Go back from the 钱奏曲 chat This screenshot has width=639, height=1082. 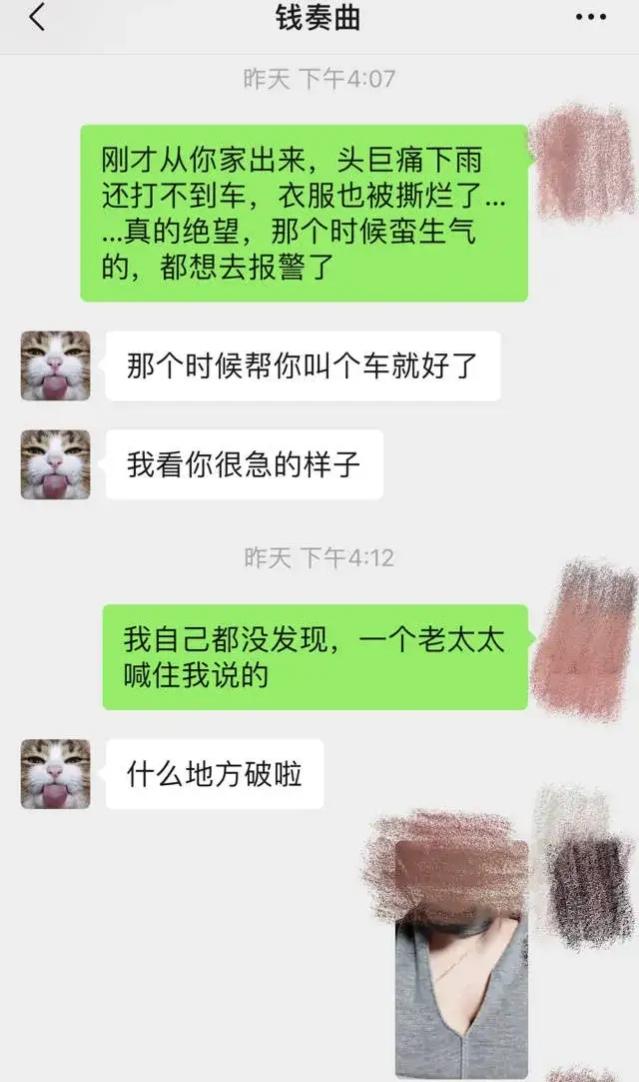36,18
